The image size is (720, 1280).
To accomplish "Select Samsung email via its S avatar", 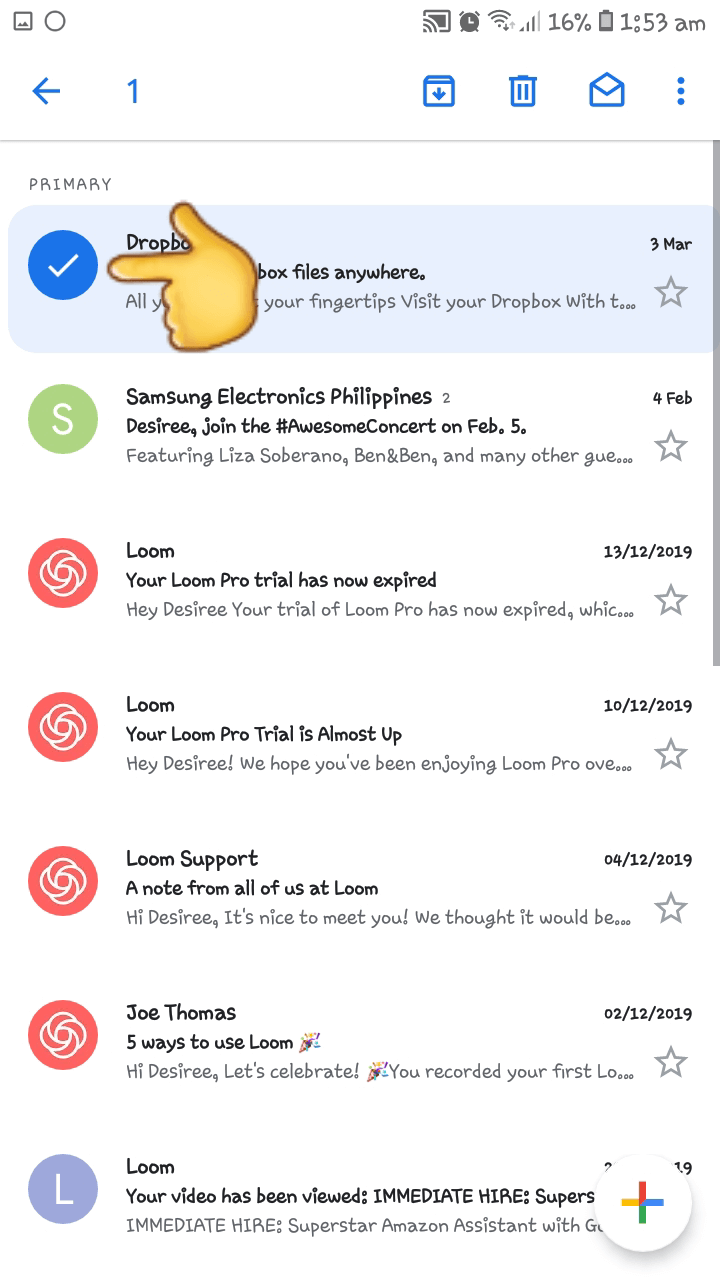I will tap(63, 419).
